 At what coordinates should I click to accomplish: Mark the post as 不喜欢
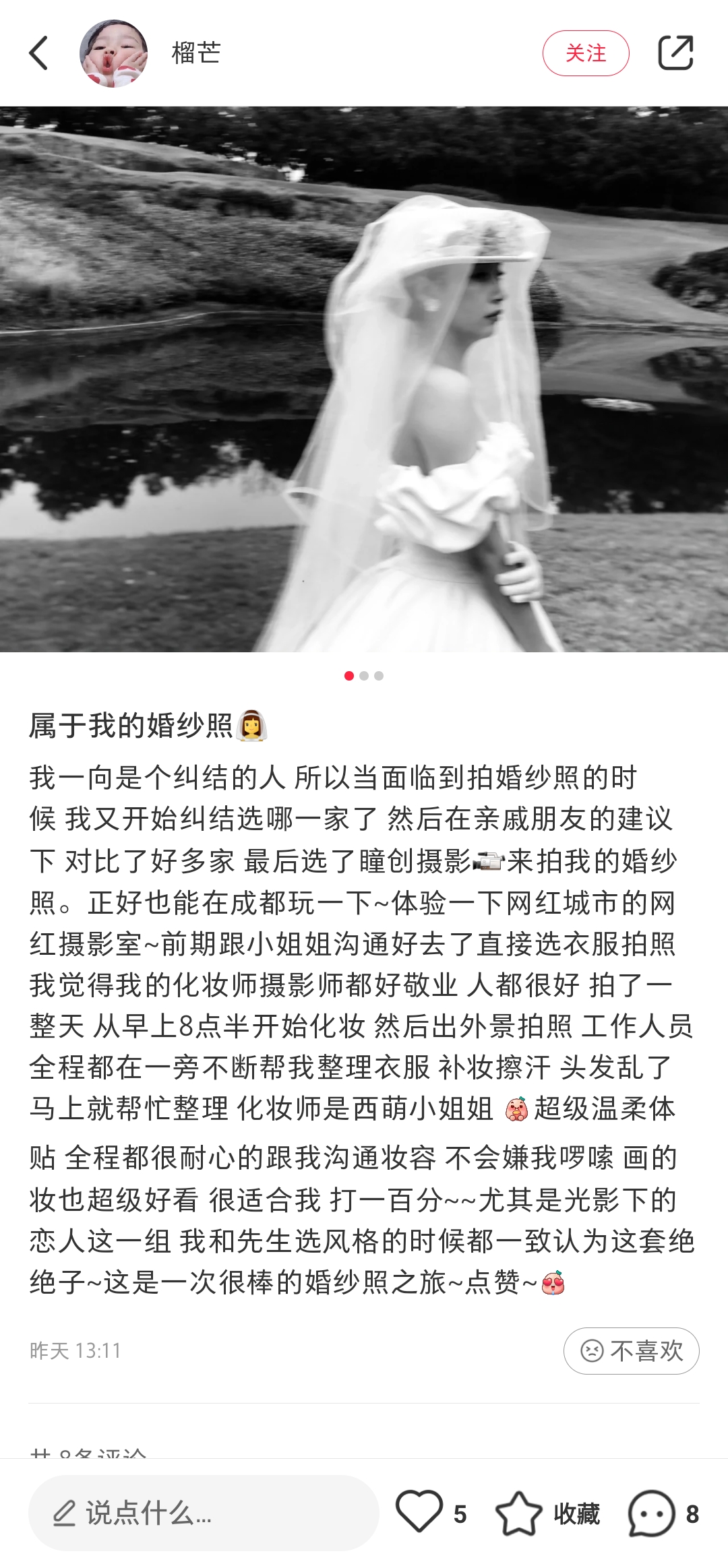tap(631, 1350)
